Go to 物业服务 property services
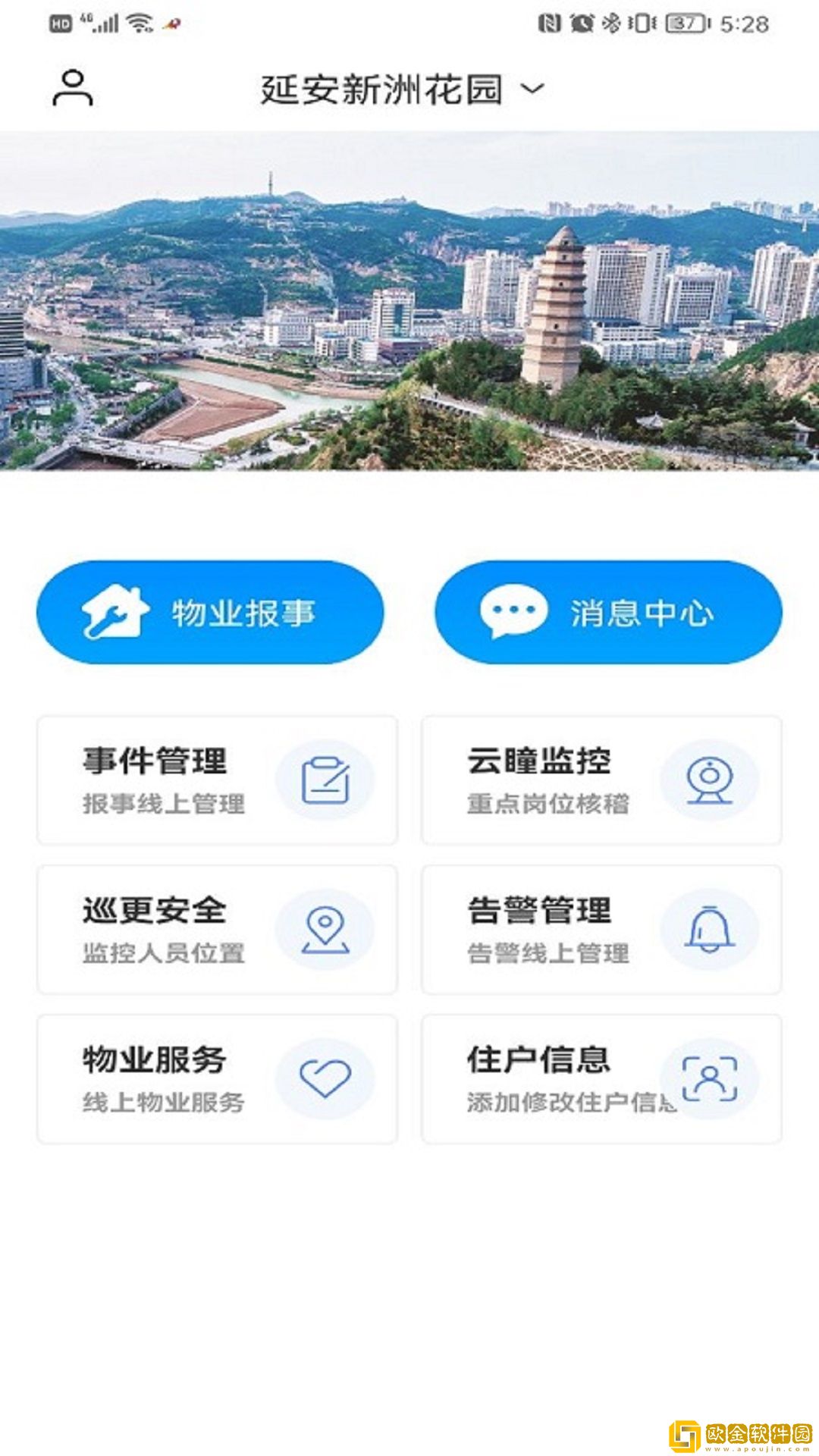This screenshot has height=1456, width=819. click(x=218, y=1079)
